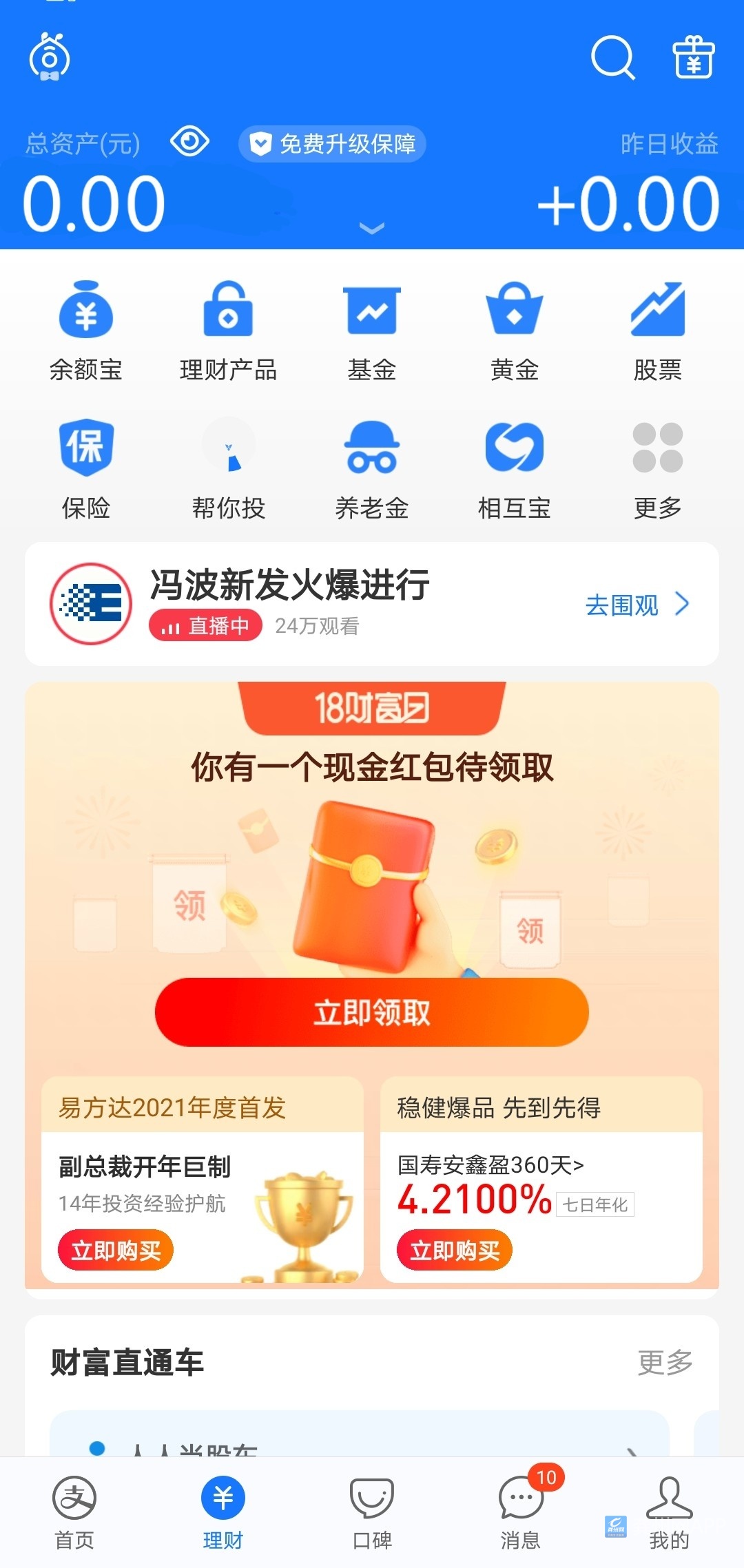Switch to the 消息 tab

click(x=521, y=1509)
